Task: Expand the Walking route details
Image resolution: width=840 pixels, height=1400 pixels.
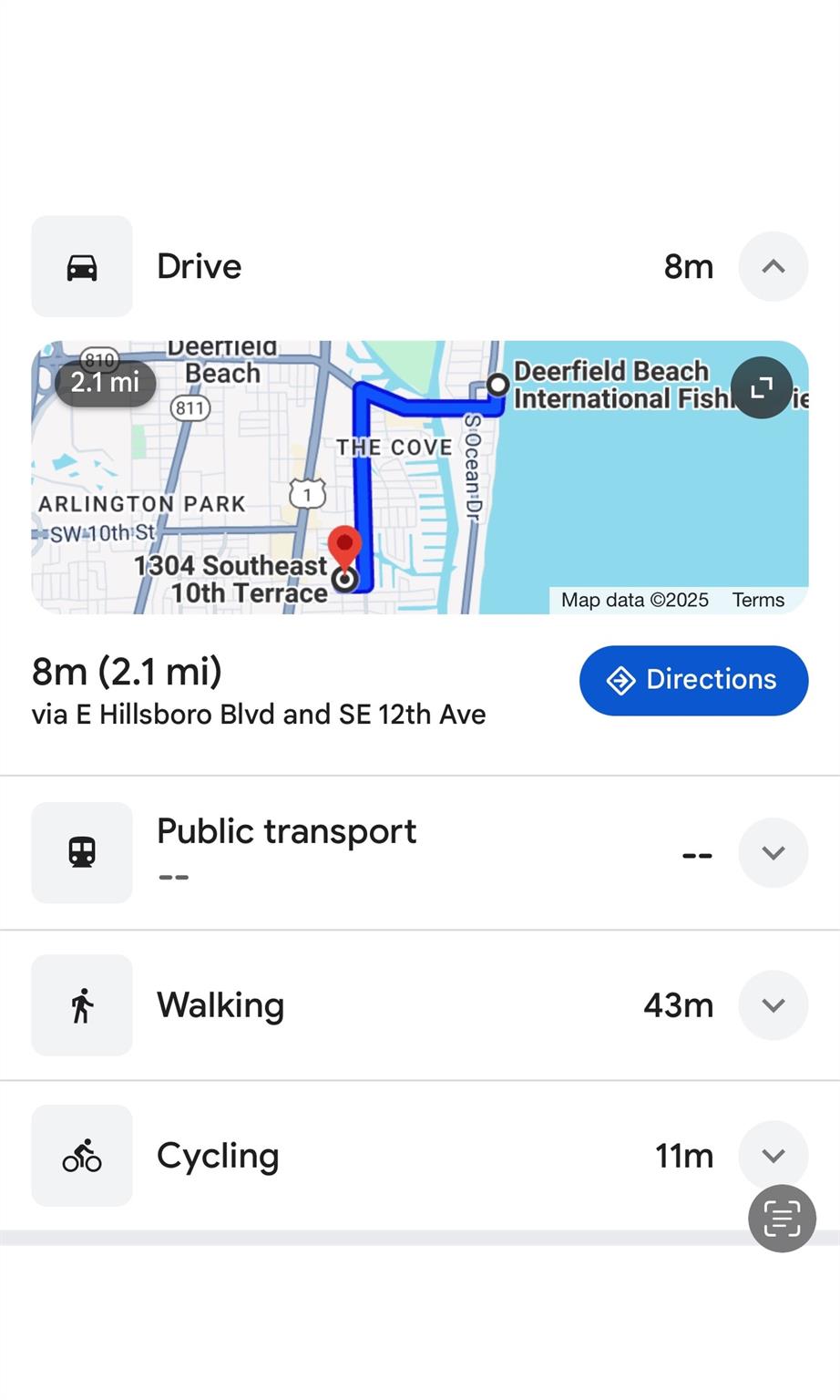Action: point(773,1005)
